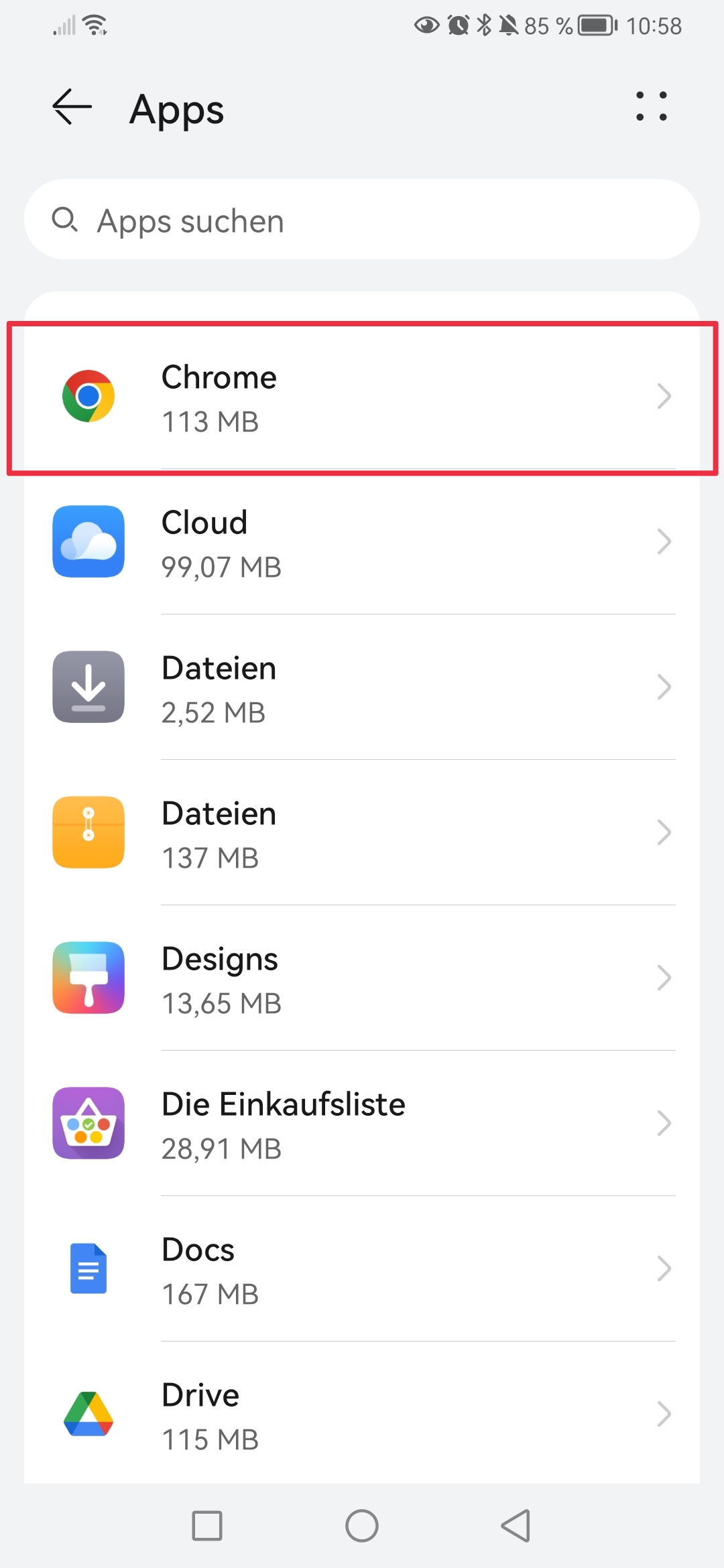Open the Cloud app settings
The width and height of the screenshot is (724, 1568).
(x=362, y=543)
